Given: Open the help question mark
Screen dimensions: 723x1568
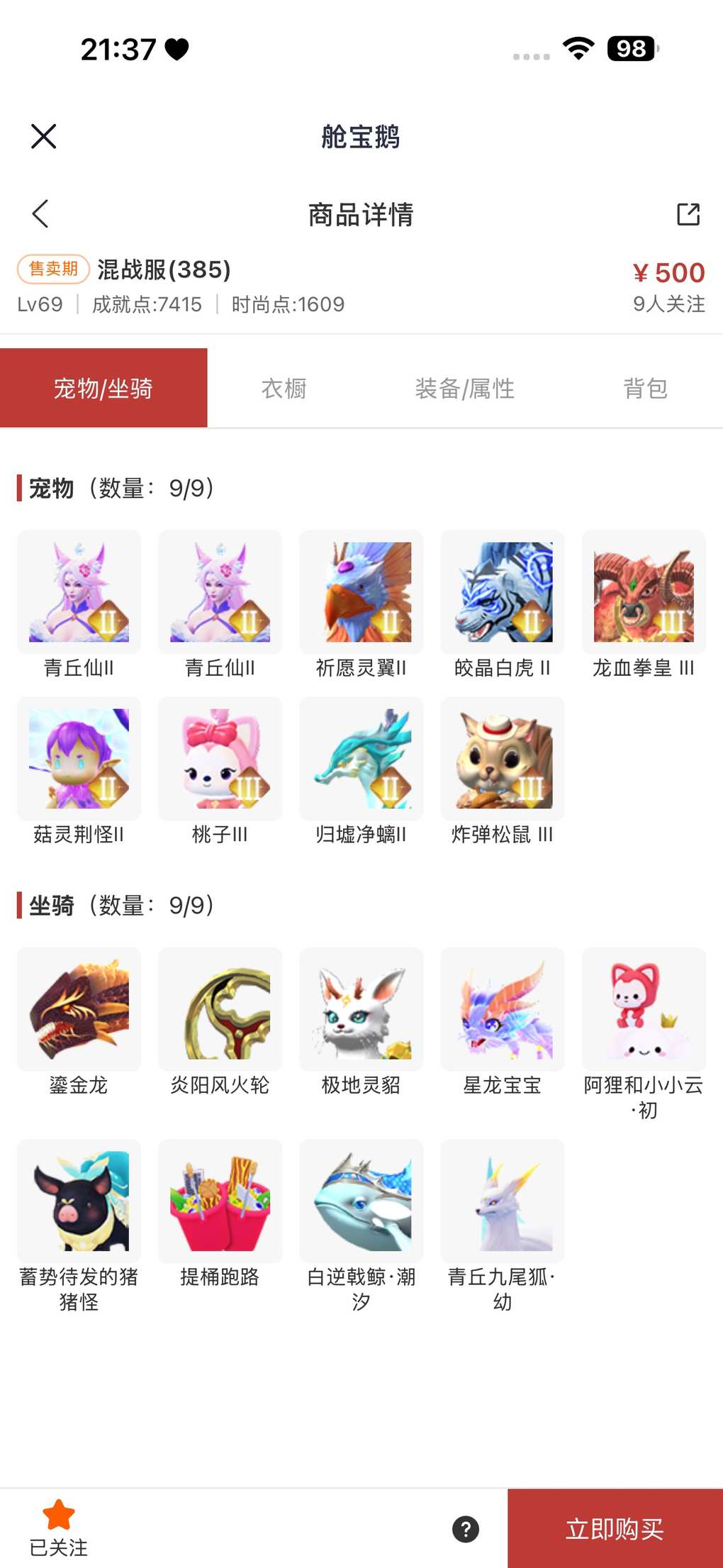Looking at the screenshot, I should 466,1529.
